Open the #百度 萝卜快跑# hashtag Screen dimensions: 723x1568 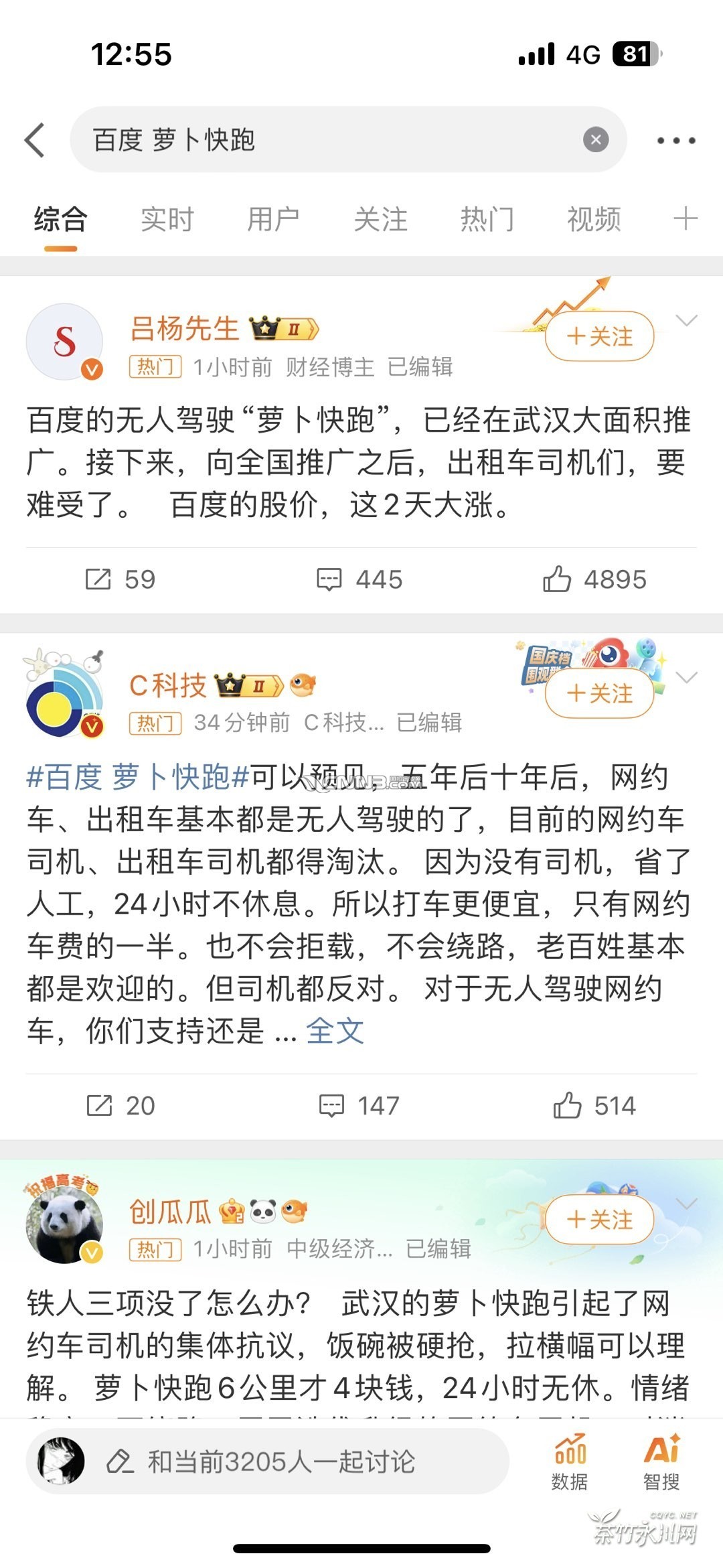click(137, 778)
